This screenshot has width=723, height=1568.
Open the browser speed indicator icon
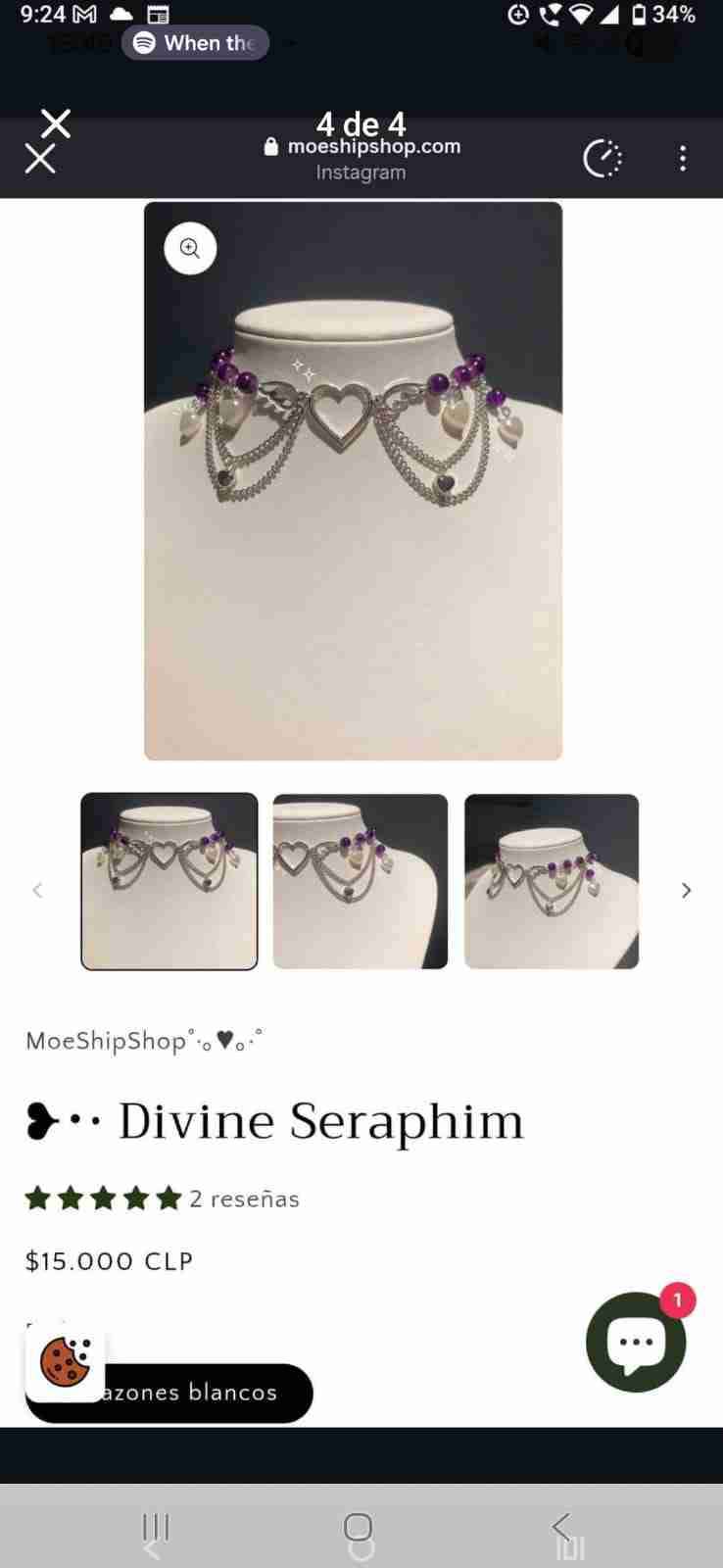click(x=602, y=158)
